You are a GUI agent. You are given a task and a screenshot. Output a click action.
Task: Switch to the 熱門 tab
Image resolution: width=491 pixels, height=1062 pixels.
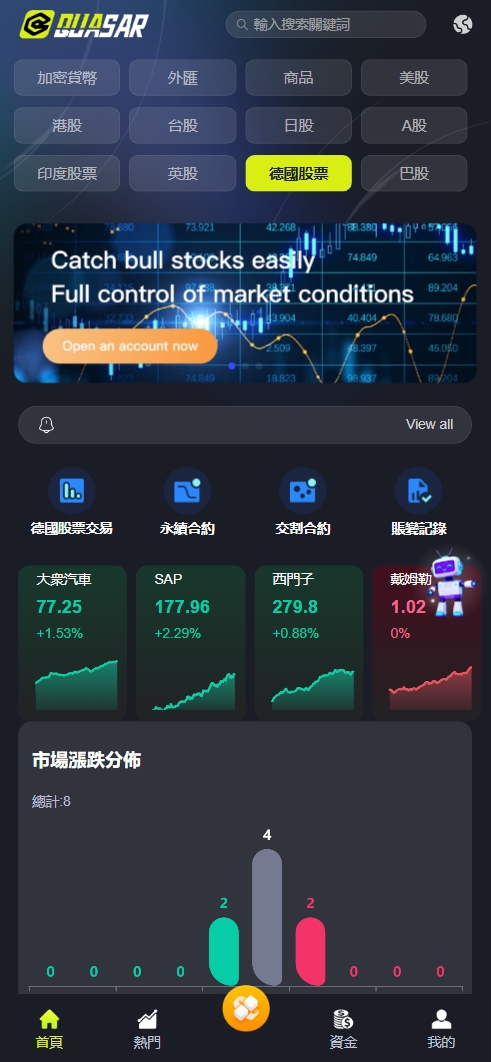pos(147,1029)
